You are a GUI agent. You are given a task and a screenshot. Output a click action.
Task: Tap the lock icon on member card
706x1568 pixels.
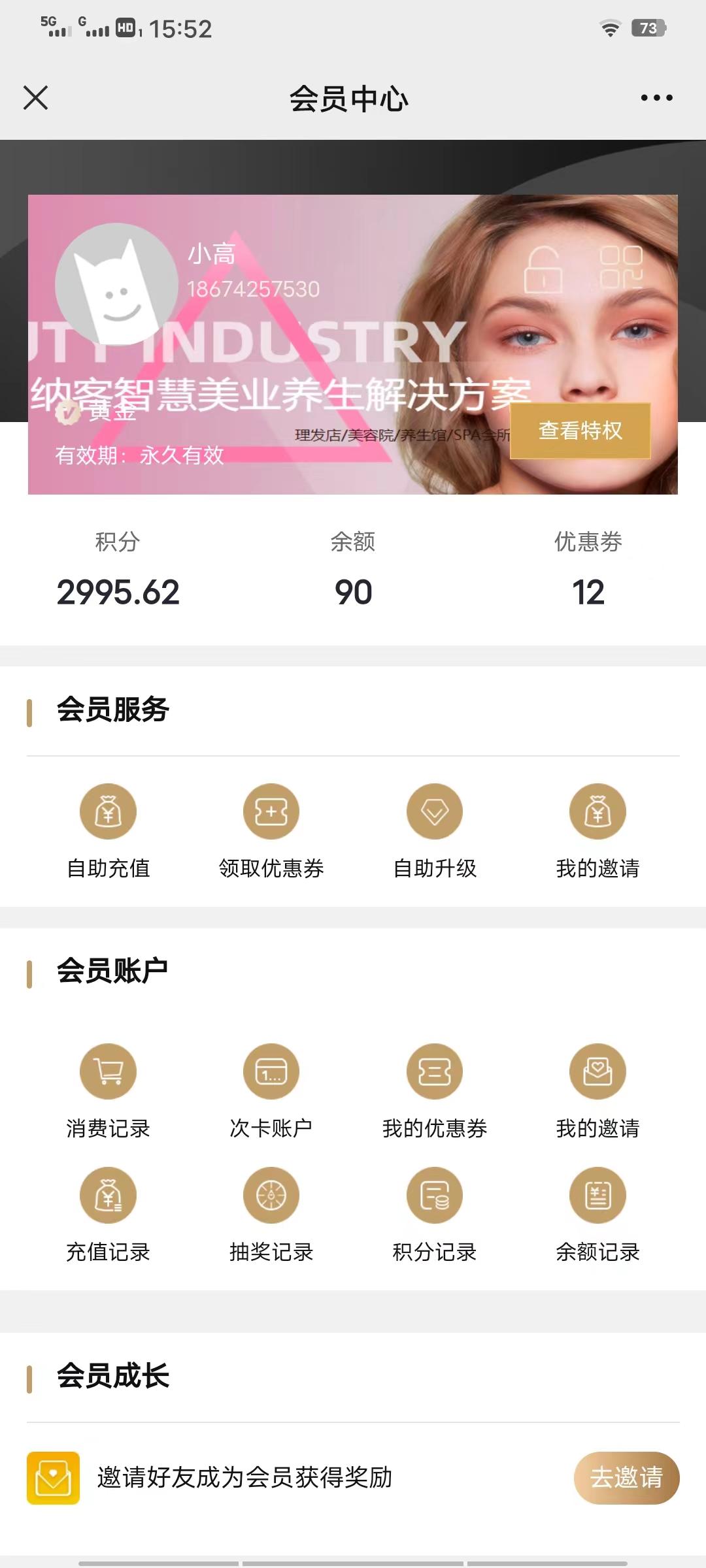coord(543,269)
